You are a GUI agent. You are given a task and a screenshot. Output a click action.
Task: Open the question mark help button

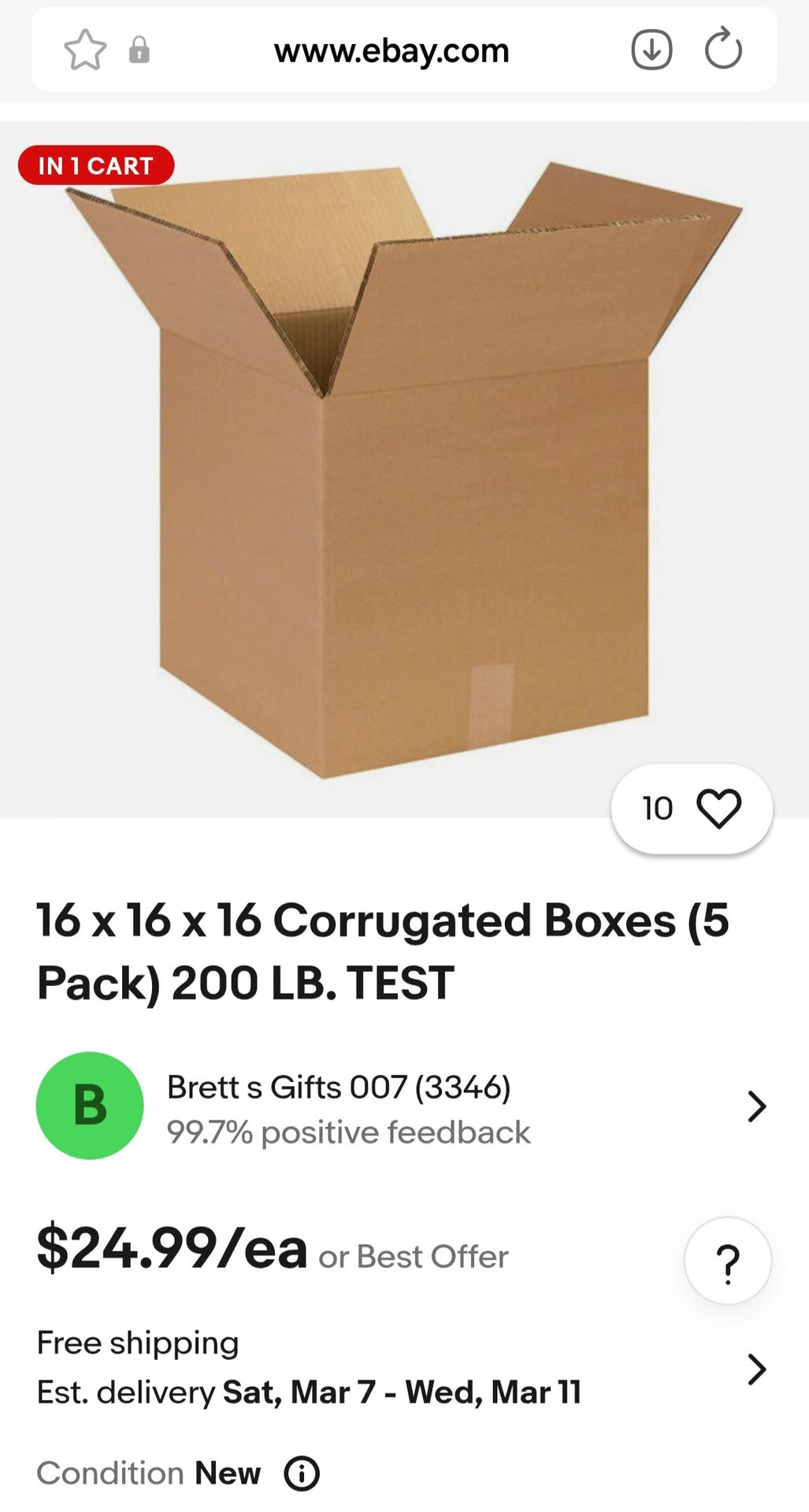(x=728, y=1262)
